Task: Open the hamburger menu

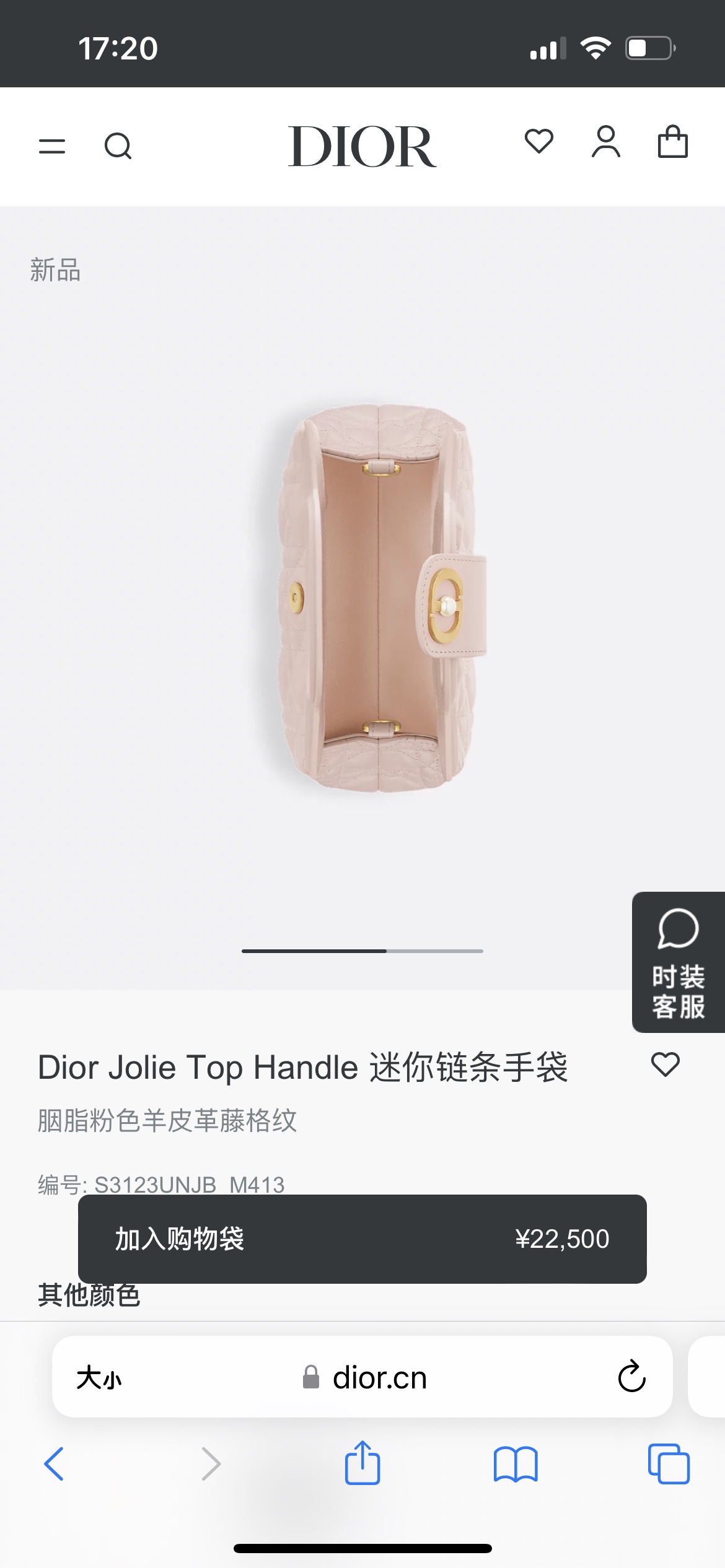Action: tap(52, 147)
